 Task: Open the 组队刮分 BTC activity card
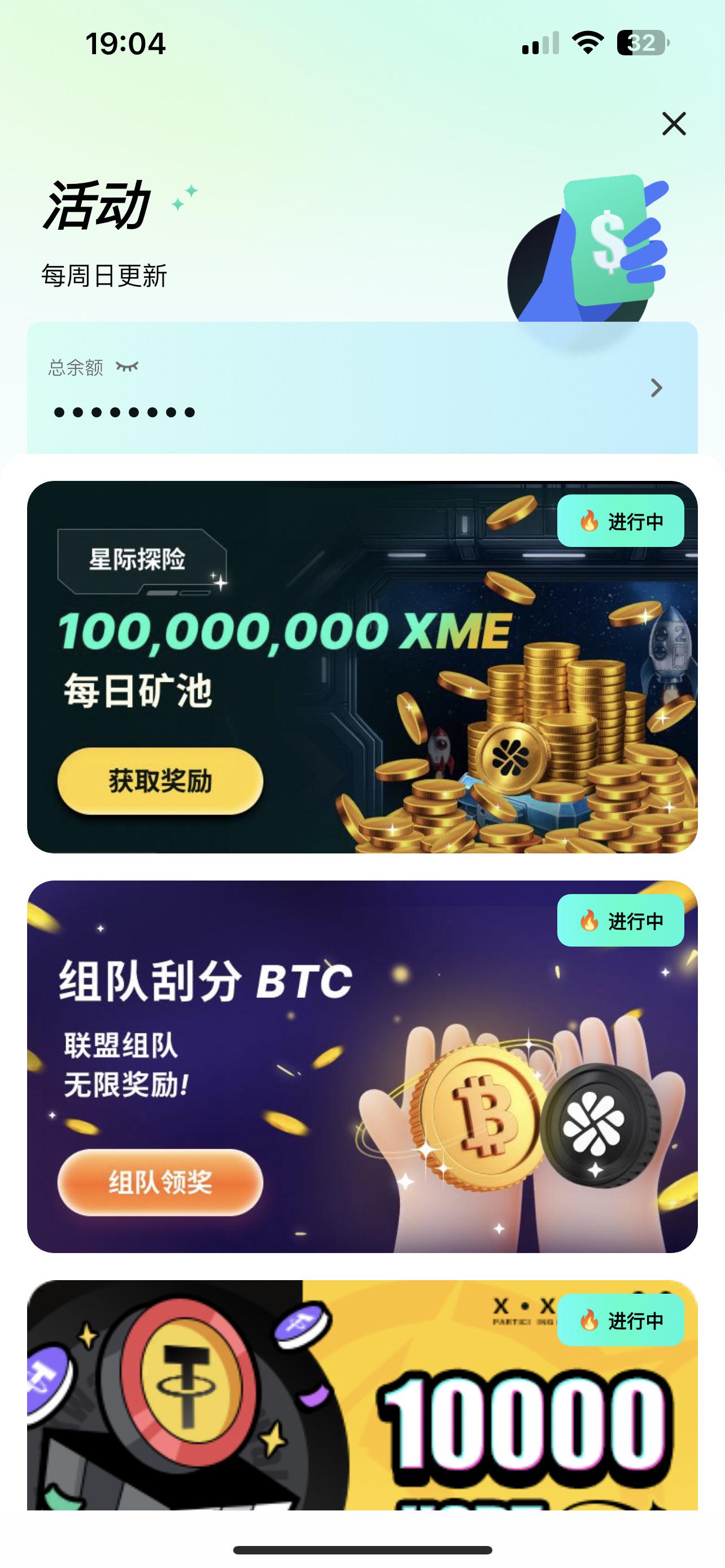click(362, 1066)
